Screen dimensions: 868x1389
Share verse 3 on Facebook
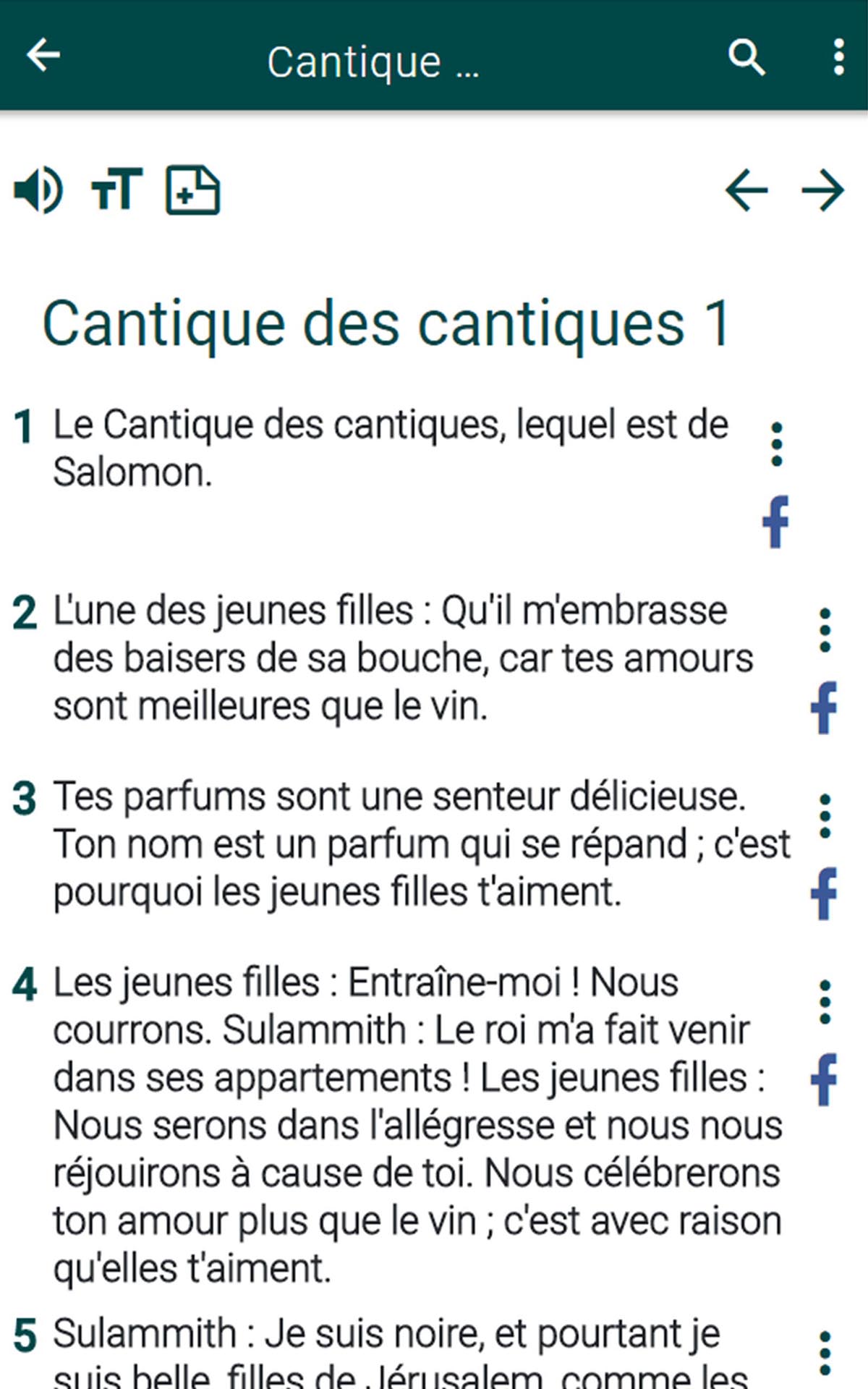[824, 893]
